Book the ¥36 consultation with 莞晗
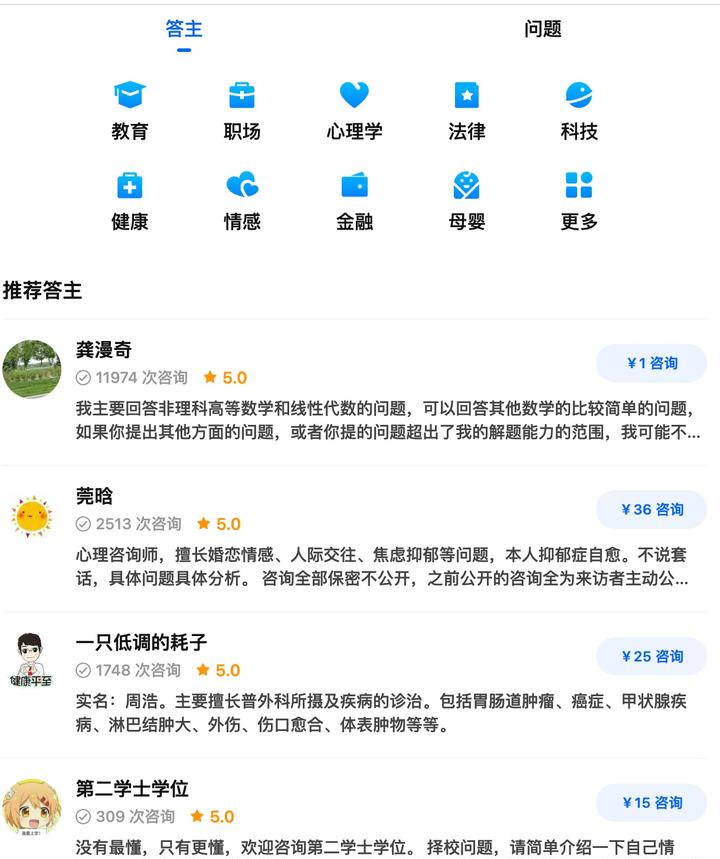 651,510
